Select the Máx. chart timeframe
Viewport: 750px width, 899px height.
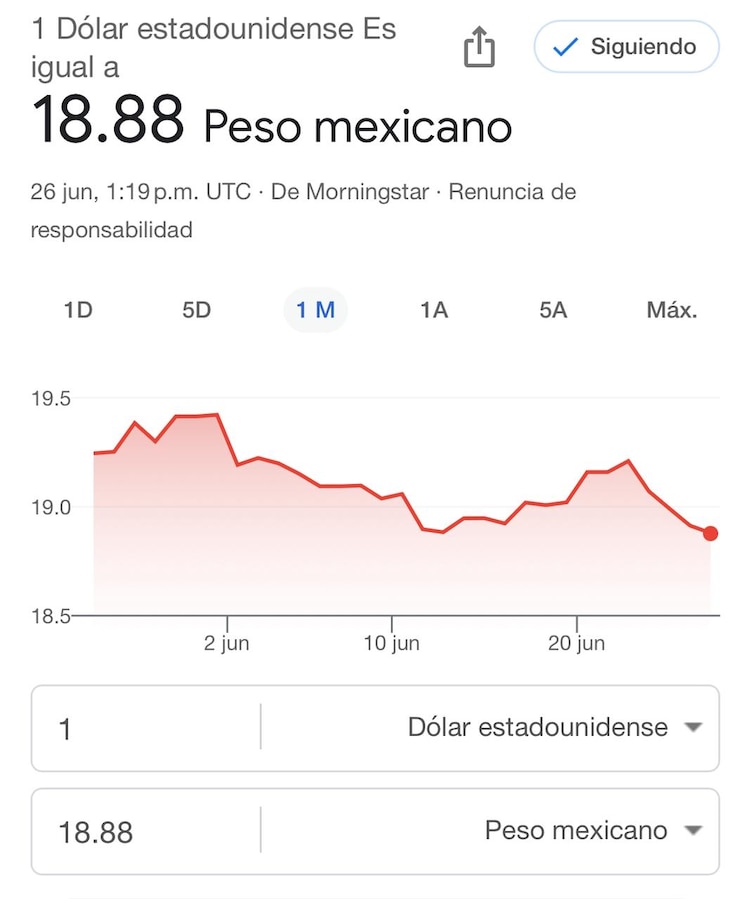(x=671, y=310)
